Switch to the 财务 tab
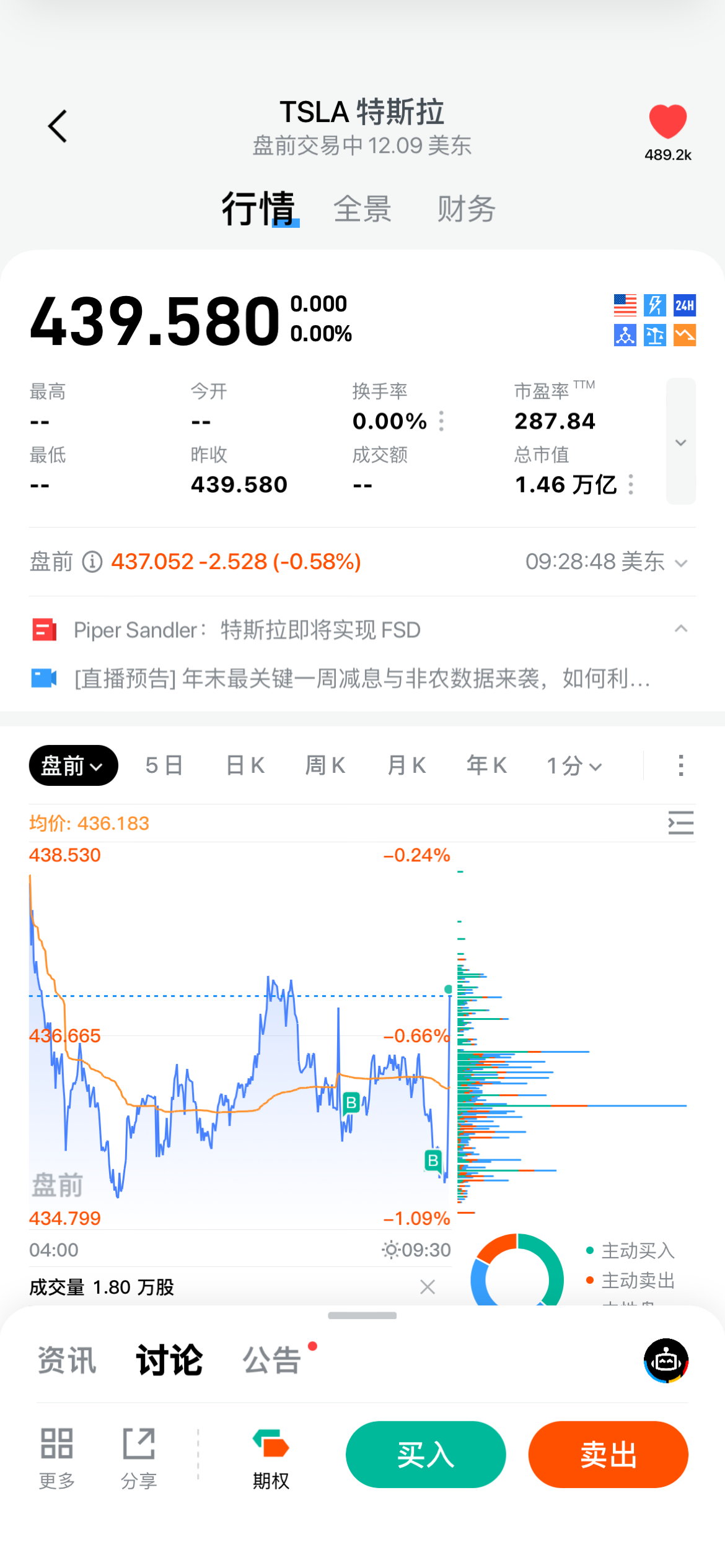Viewport: 725px width, 1568px height. pos(466,209)
